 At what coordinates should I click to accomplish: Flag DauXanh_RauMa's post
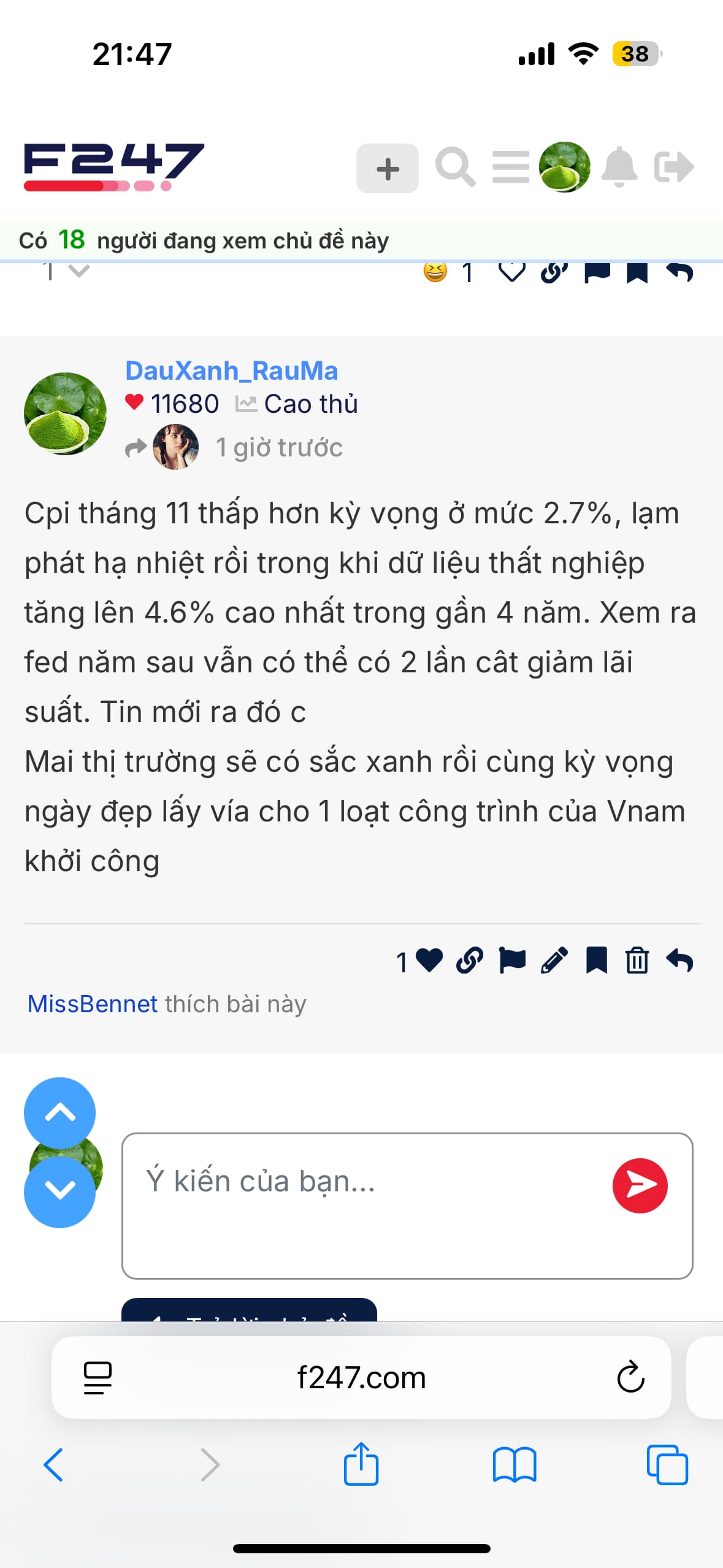coord(512,960)
